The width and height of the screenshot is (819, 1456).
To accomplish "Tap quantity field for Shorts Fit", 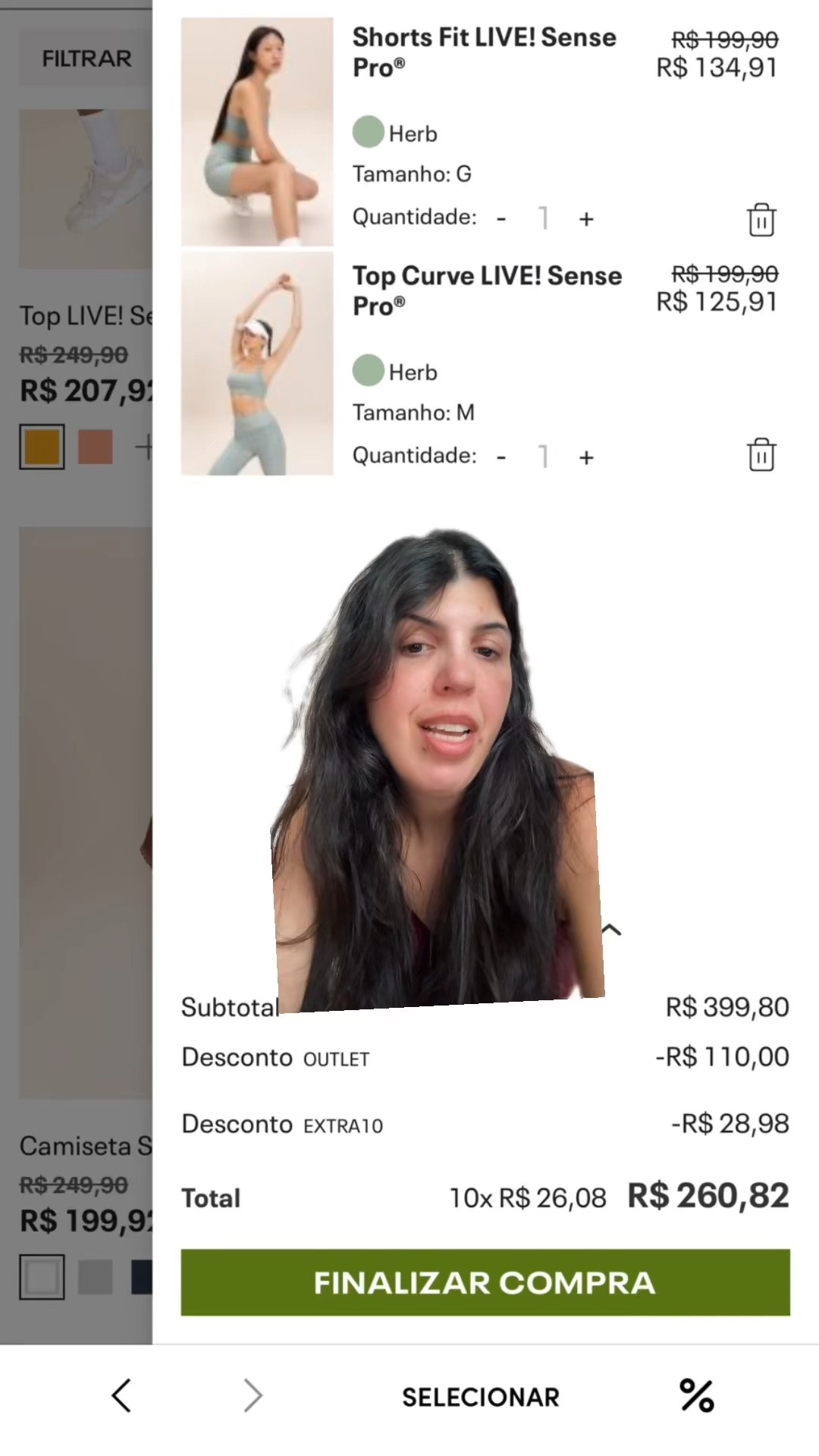I will tap(544, 218).
